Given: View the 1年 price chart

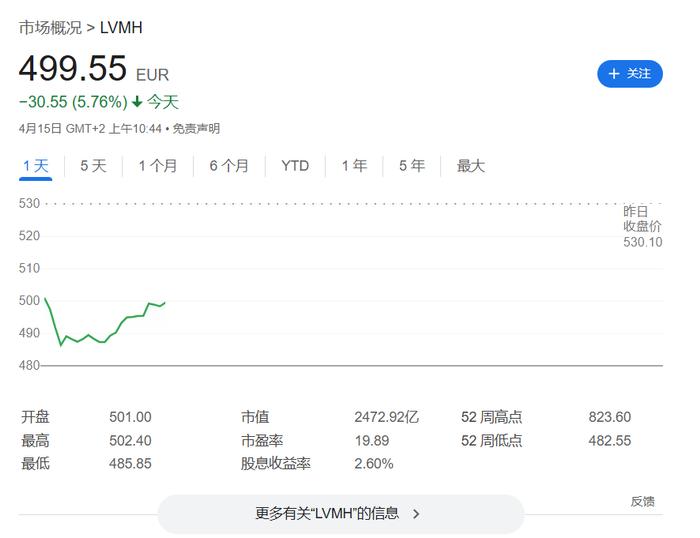Looking at the screenshot, I should point(354,166).
